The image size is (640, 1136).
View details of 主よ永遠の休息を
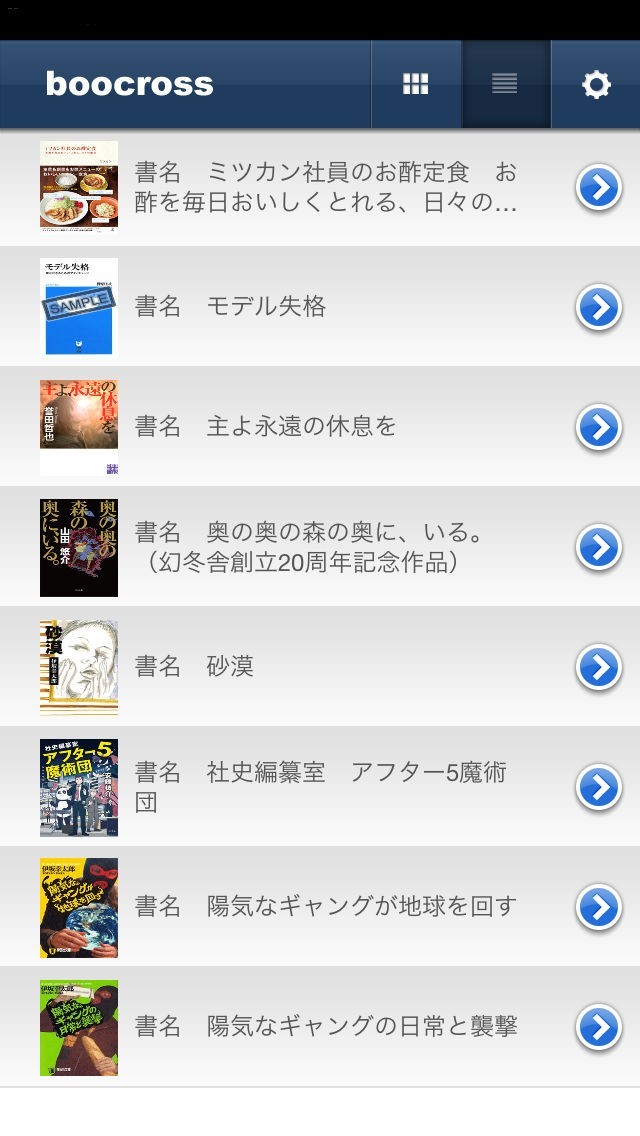(x=599, y=427)
